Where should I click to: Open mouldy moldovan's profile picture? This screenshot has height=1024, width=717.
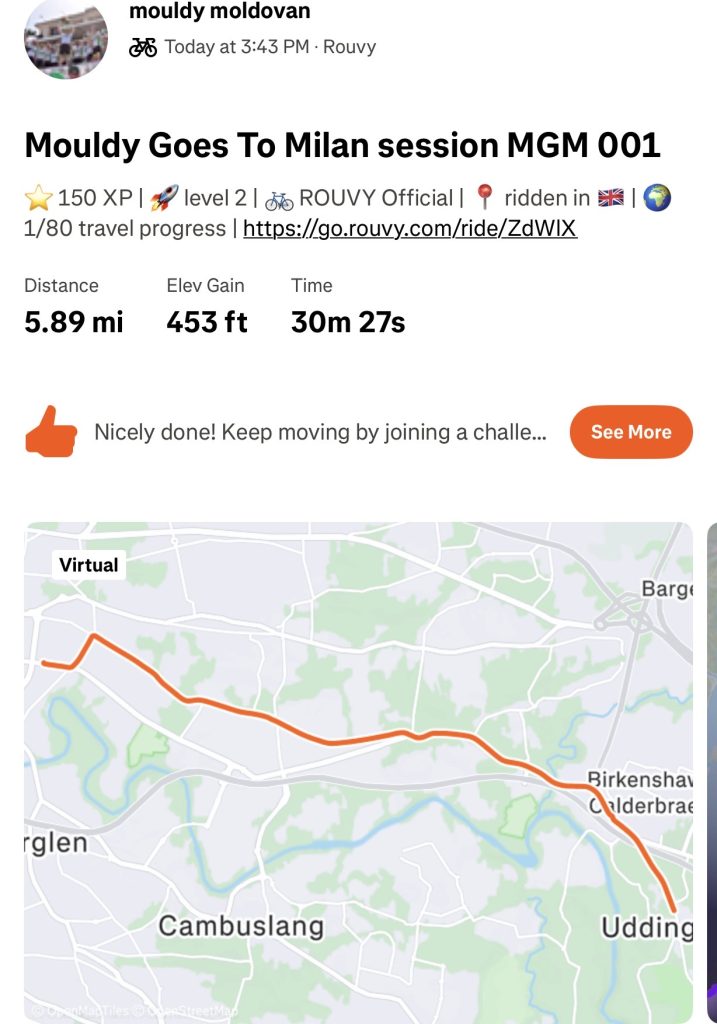pos(66,38)
